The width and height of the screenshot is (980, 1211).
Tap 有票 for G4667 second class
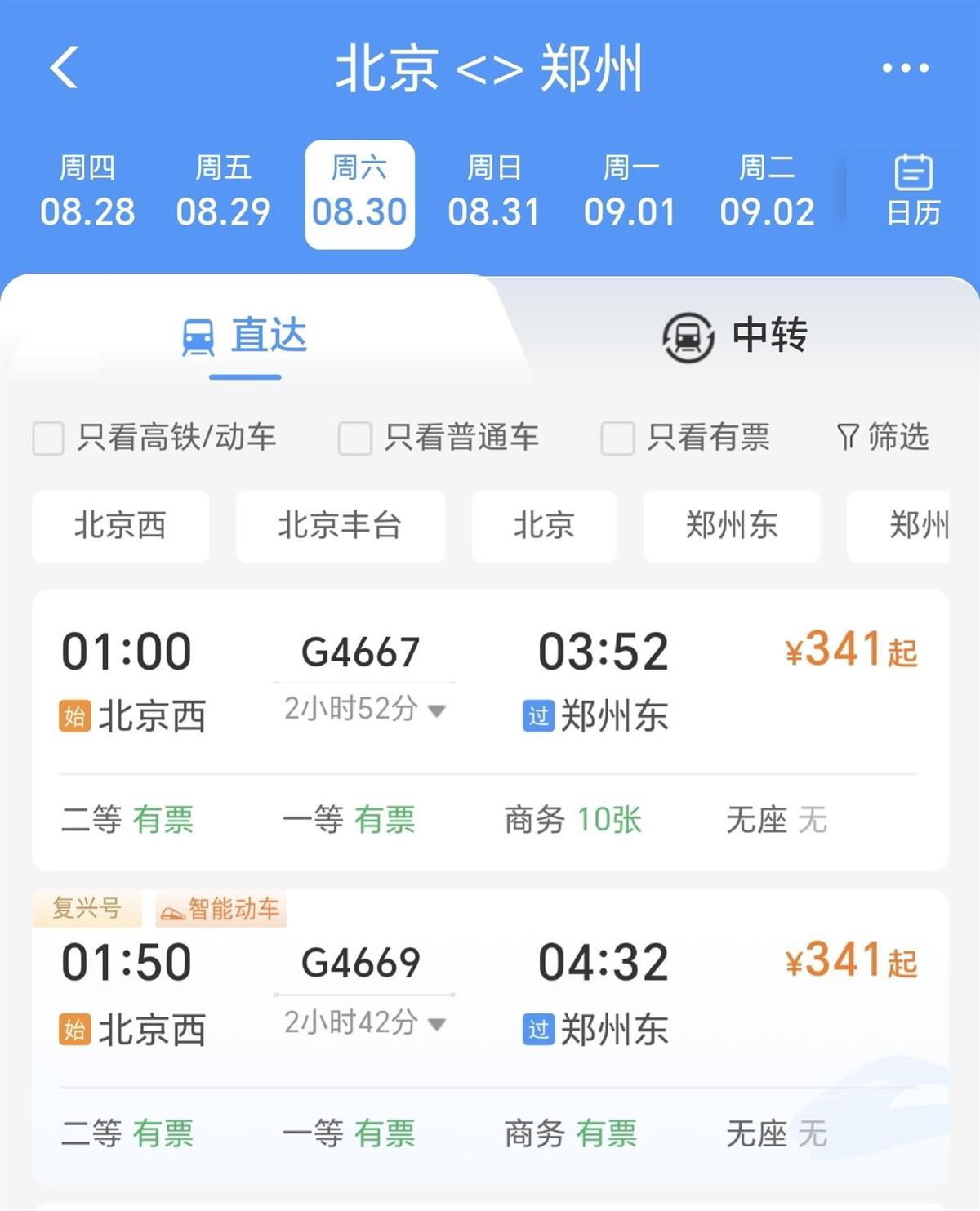[163, 821]
